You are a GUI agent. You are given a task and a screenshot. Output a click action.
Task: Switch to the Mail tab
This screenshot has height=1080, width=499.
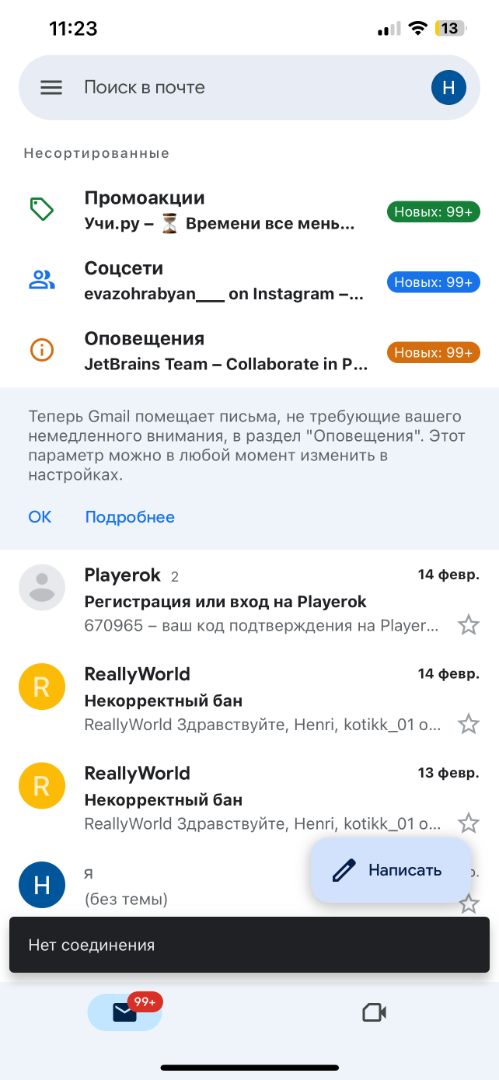point(125,1012)
